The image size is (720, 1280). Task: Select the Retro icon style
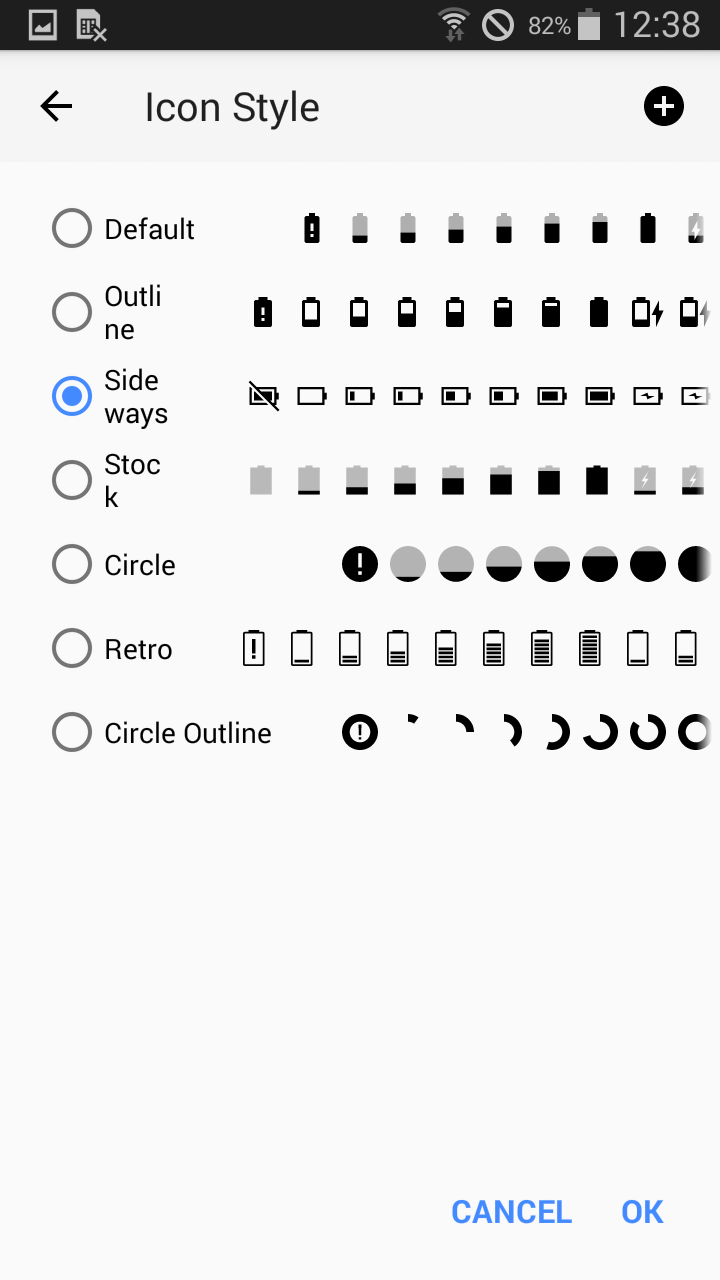72,649
